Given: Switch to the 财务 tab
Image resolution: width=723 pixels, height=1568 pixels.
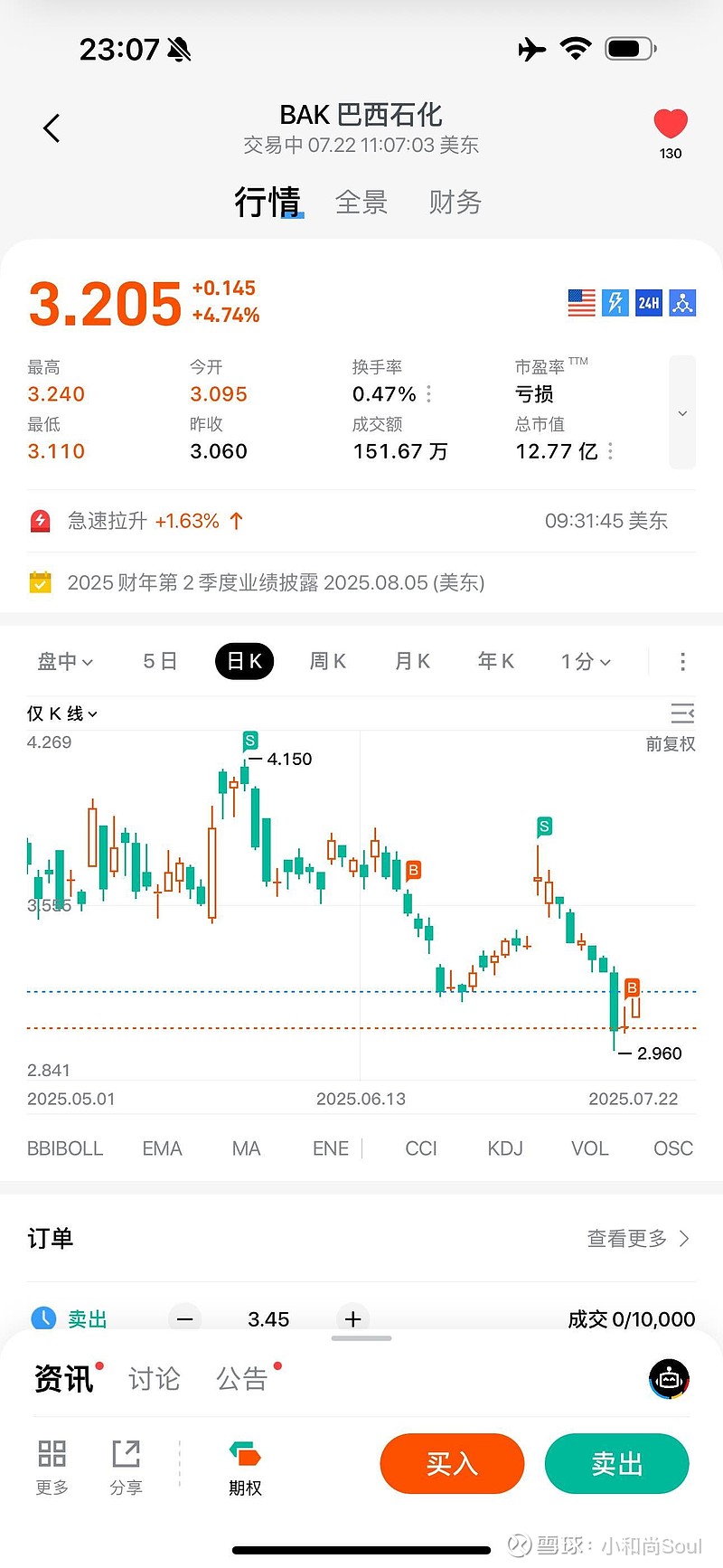Looking at the screenshot, I should point(455,203).
